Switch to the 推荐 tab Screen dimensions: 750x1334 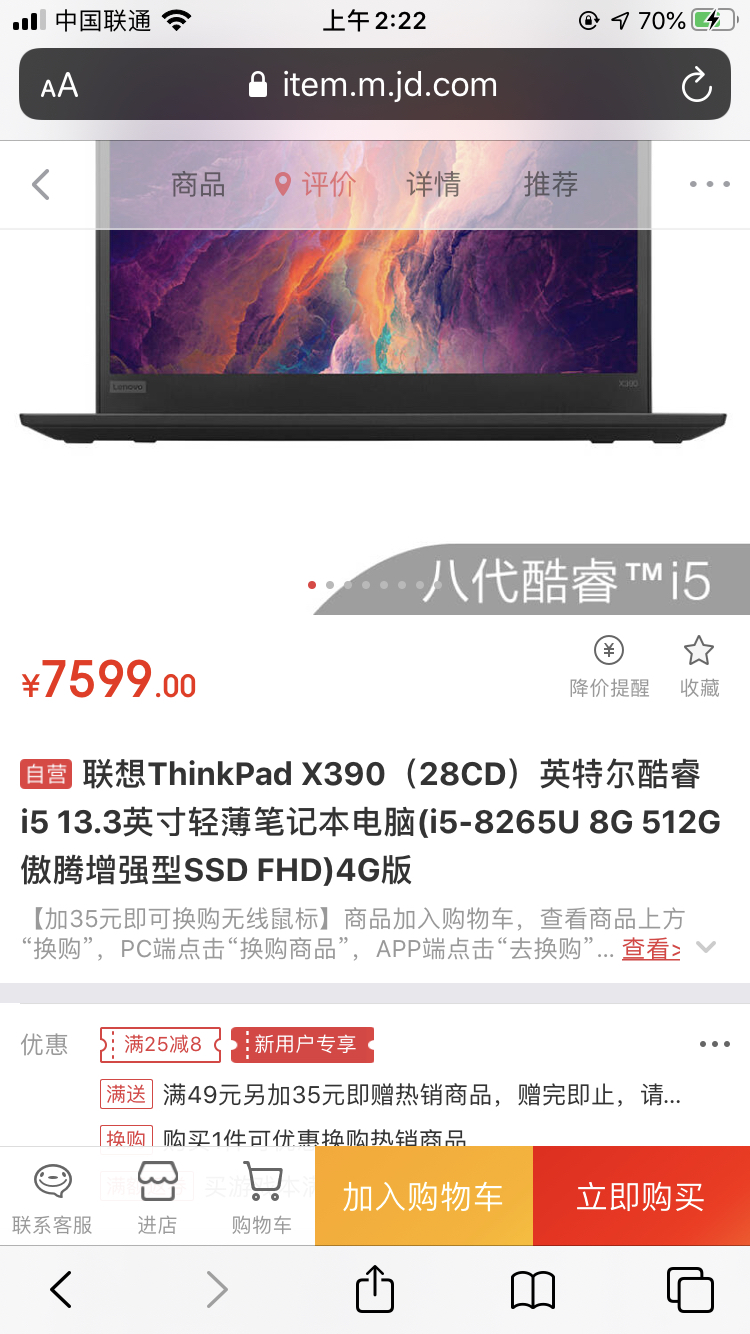551,185
